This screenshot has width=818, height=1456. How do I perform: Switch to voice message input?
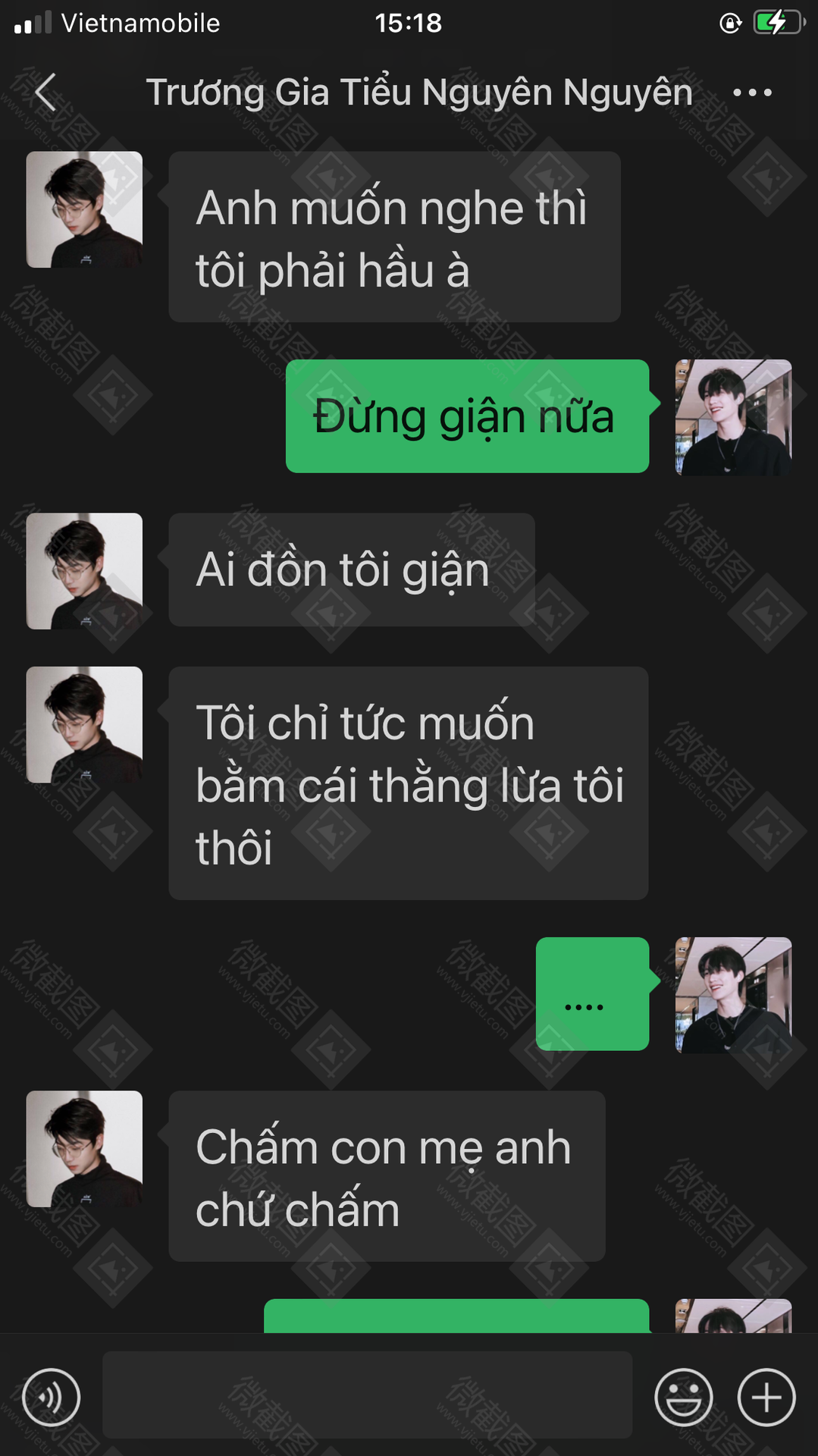pyautogui.click(x=51, y=1397)
